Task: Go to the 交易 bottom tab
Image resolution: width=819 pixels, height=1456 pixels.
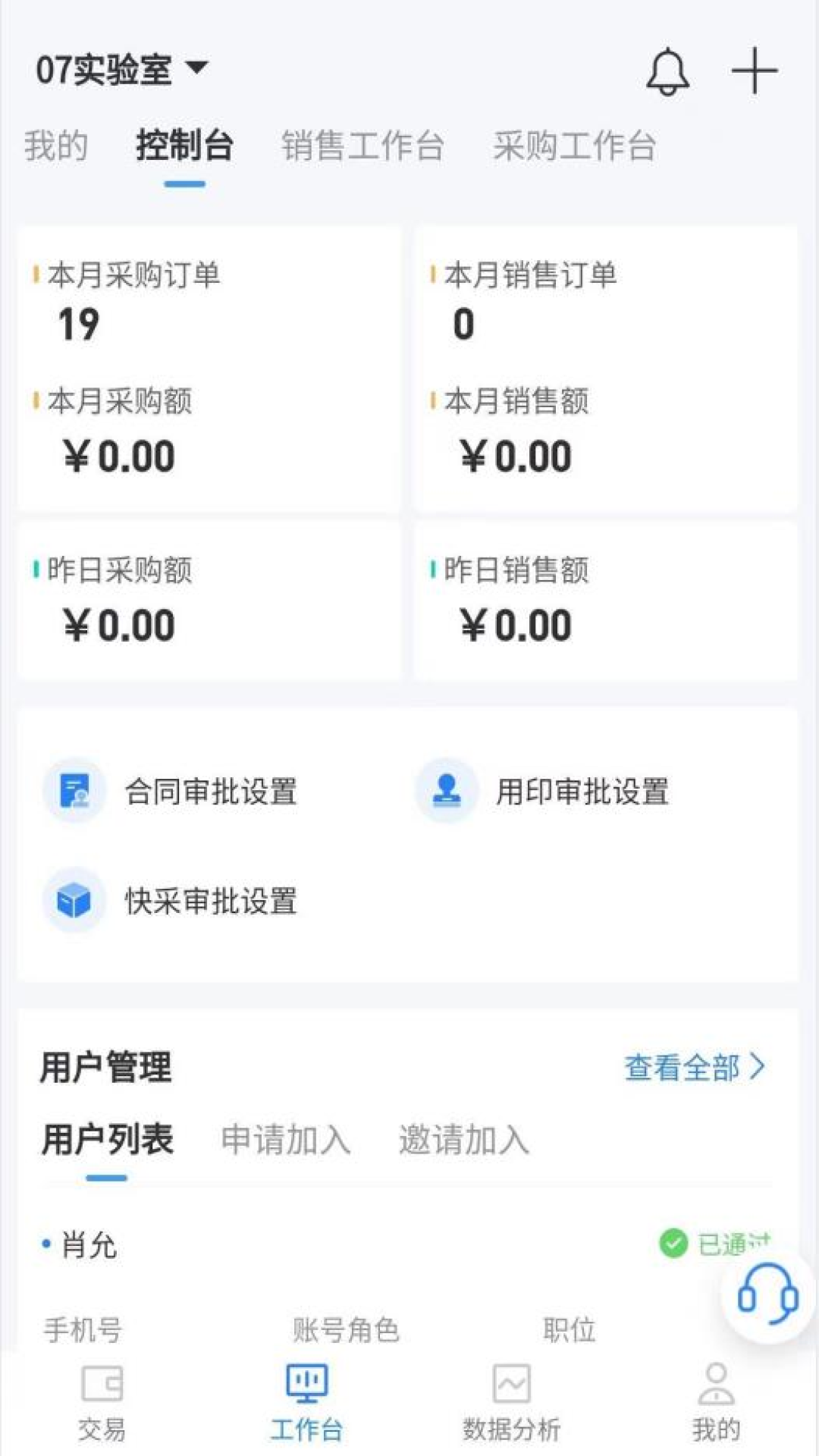Action: point(102,1403)
